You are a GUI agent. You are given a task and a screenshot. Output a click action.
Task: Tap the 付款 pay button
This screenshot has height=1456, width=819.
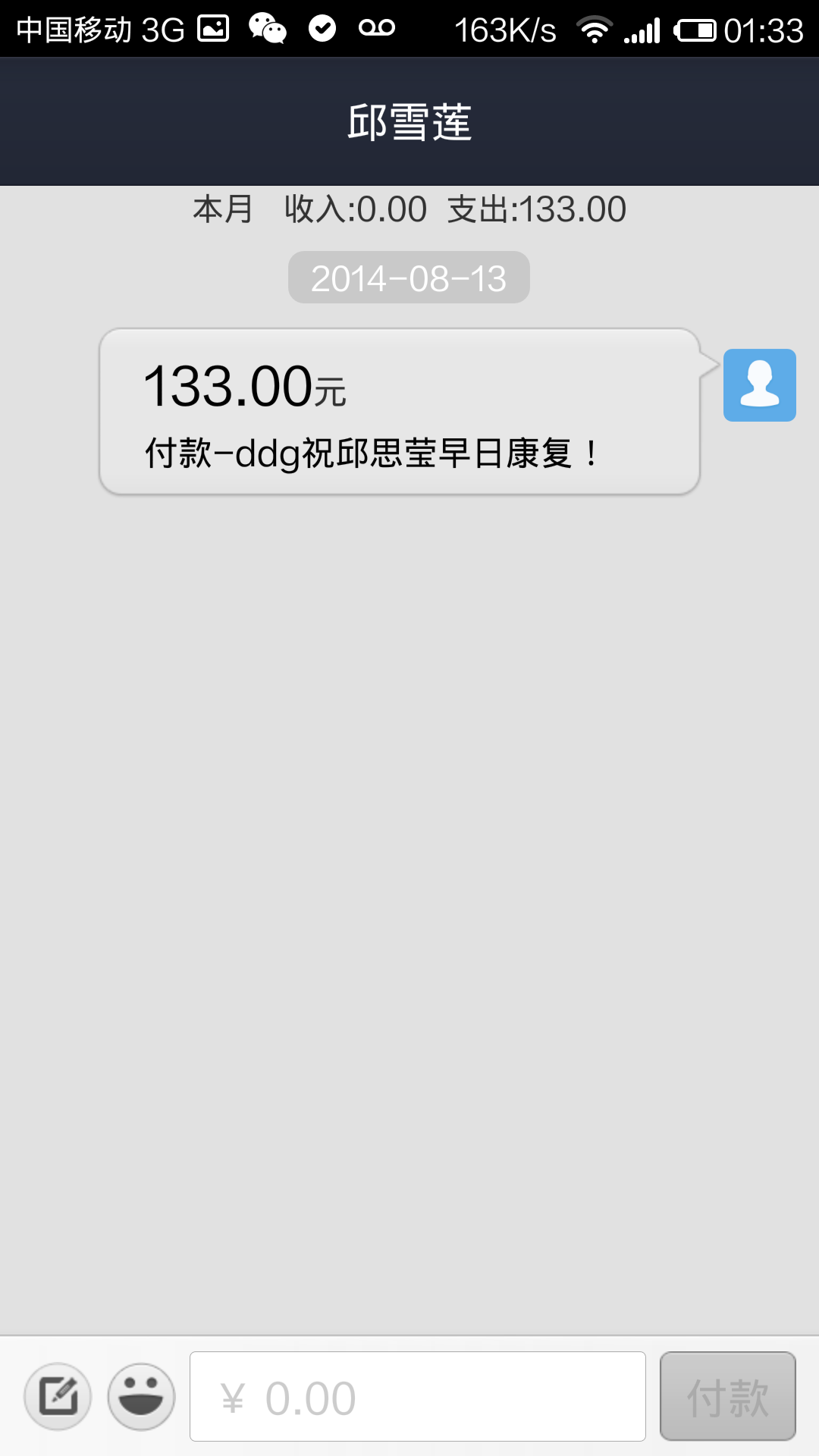tap(727, 1396)
